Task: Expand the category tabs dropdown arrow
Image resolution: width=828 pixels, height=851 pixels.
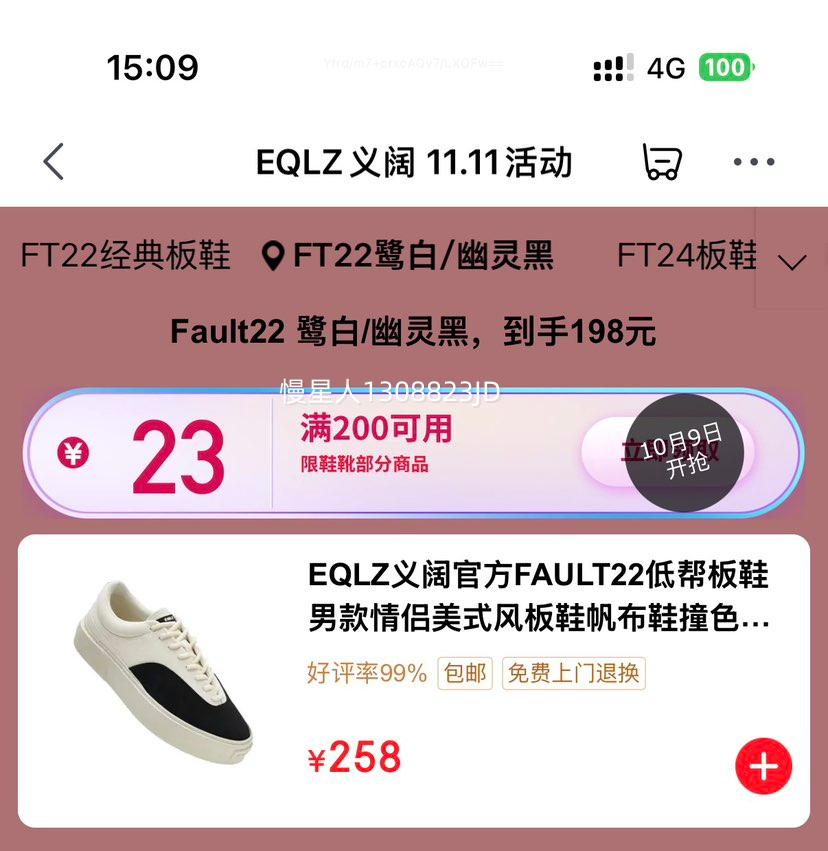Action: (x=792, y=262)
